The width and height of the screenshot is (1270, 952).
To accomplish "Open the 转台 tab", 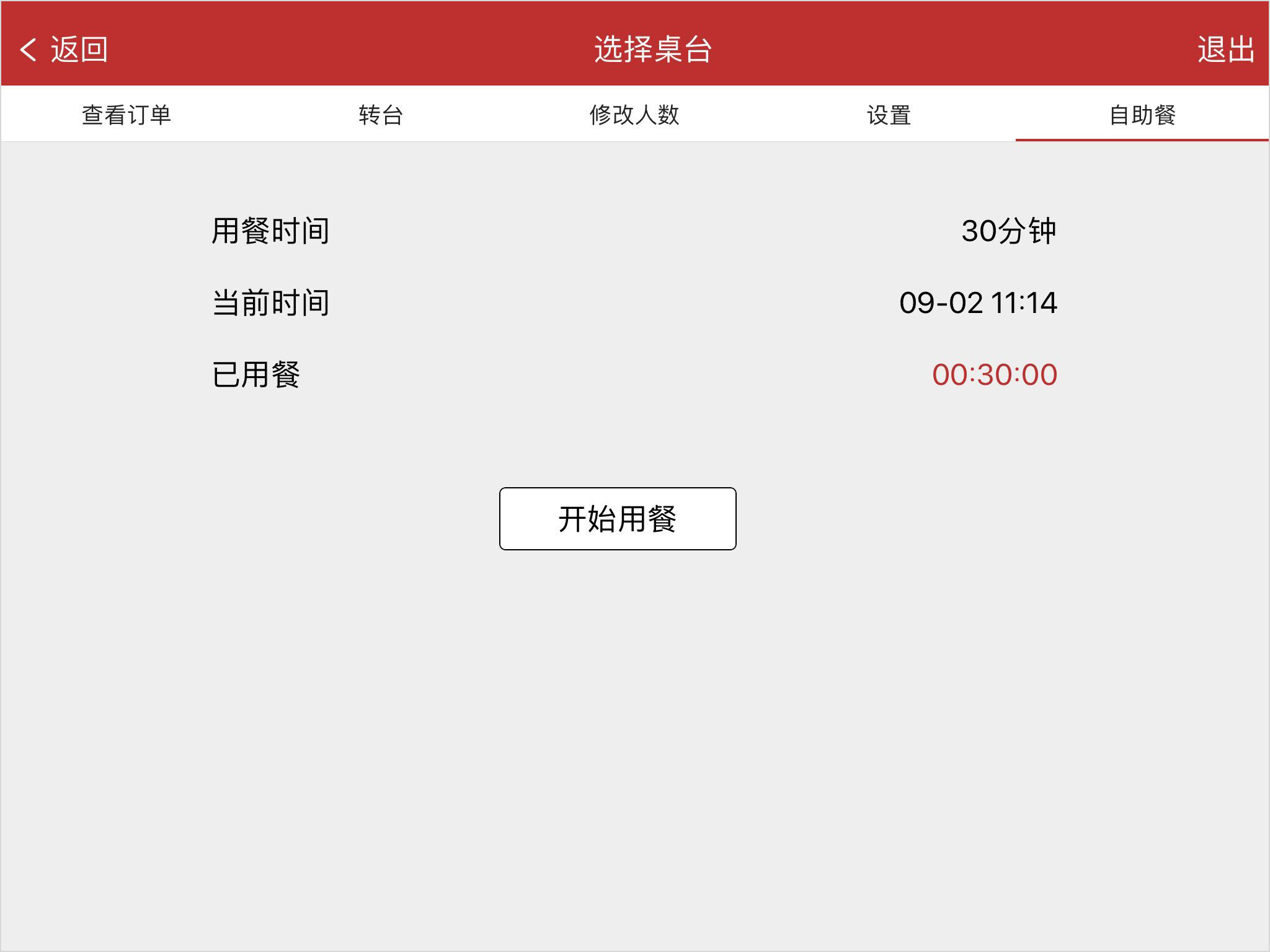I will coord(381,115).
